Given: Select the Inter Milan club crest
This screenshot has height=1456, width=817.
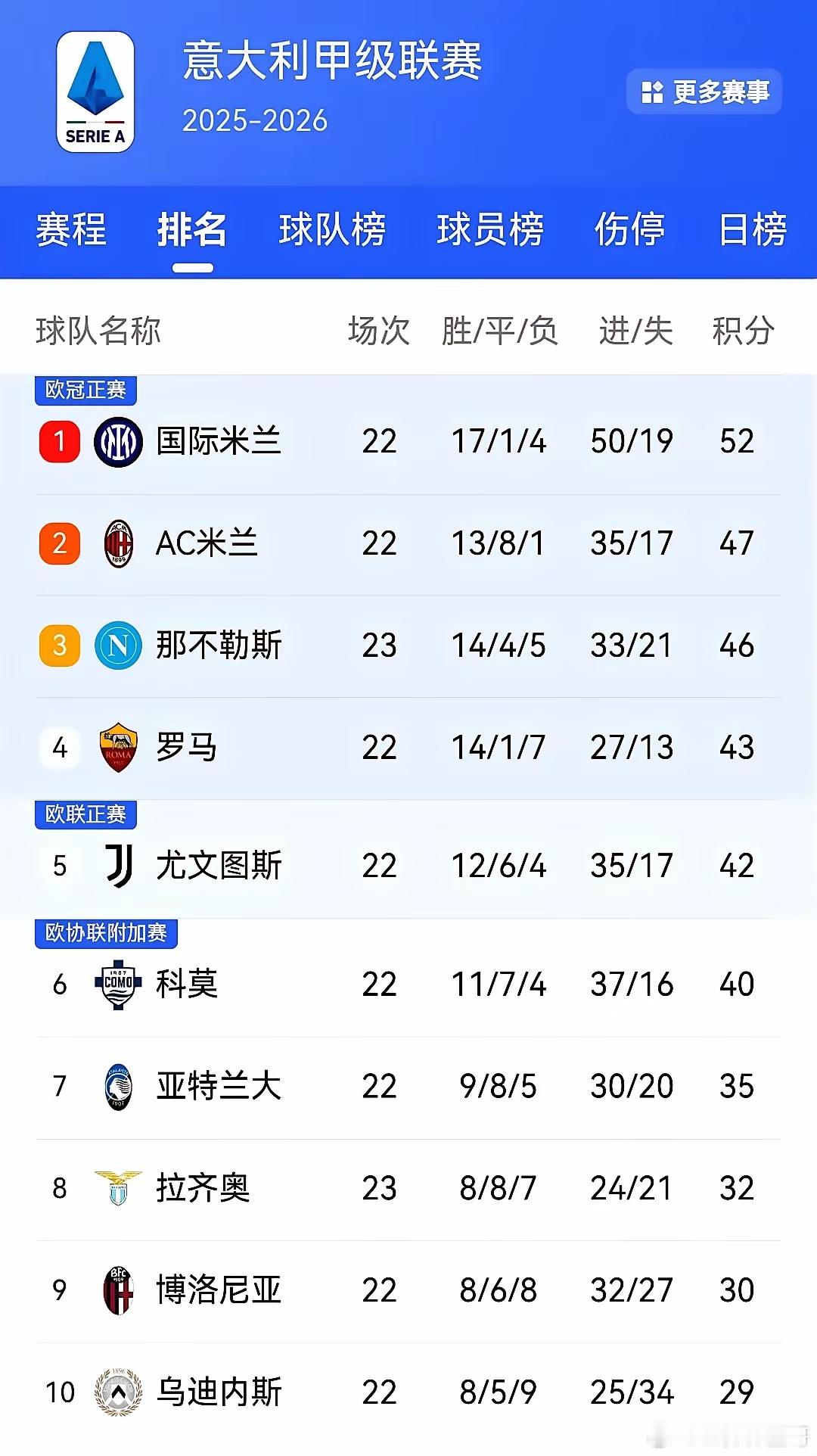Looking at the screenshot, I should [x=118, y=441].
